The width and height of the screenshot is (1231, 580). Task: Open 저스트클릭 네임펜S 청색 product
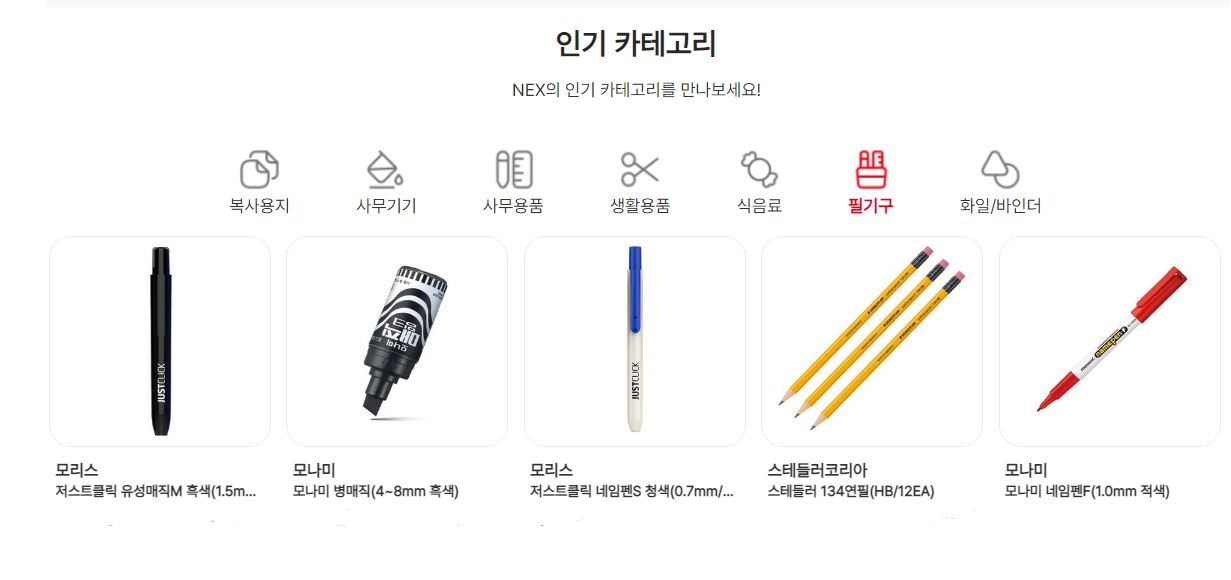634,341
